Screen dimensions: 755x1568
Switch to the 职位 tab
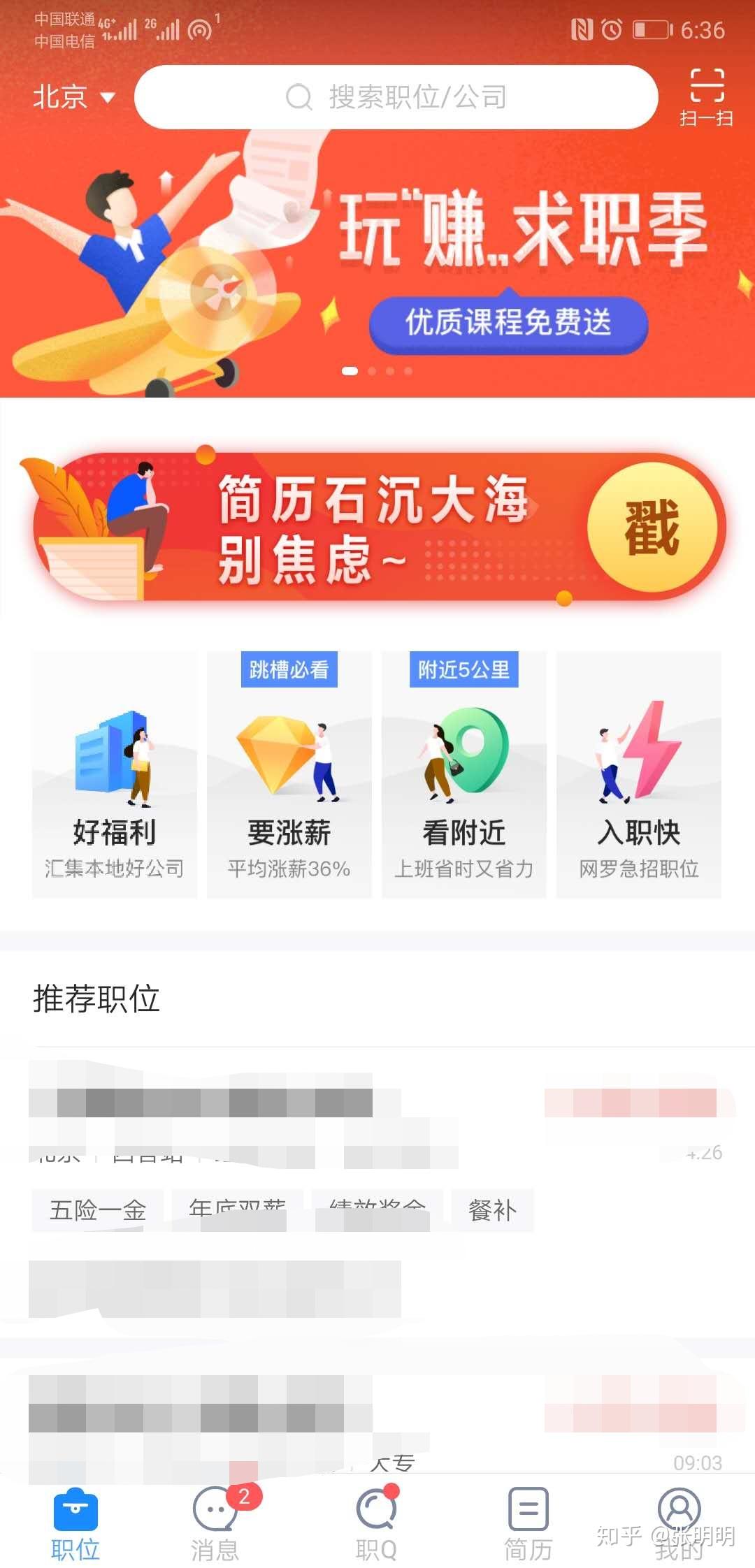pos(75,1525)
